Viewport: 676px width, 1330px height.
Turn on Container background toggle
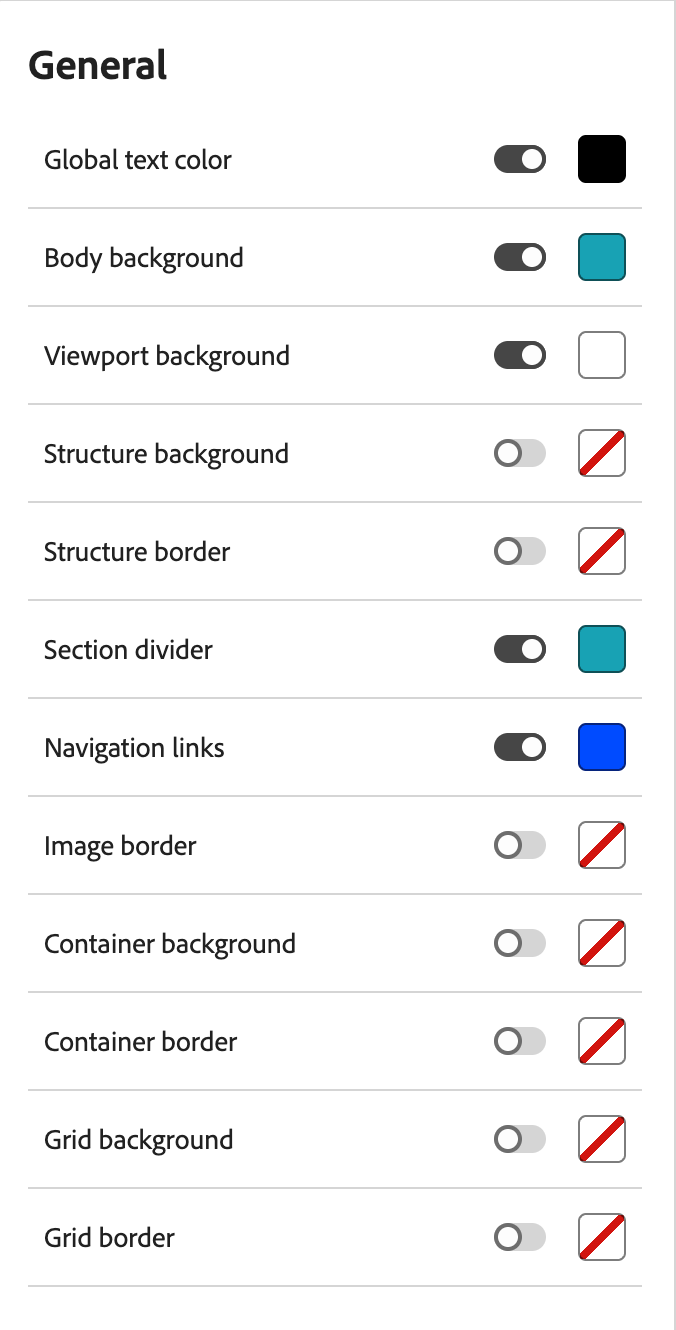[x=520, y=944]
